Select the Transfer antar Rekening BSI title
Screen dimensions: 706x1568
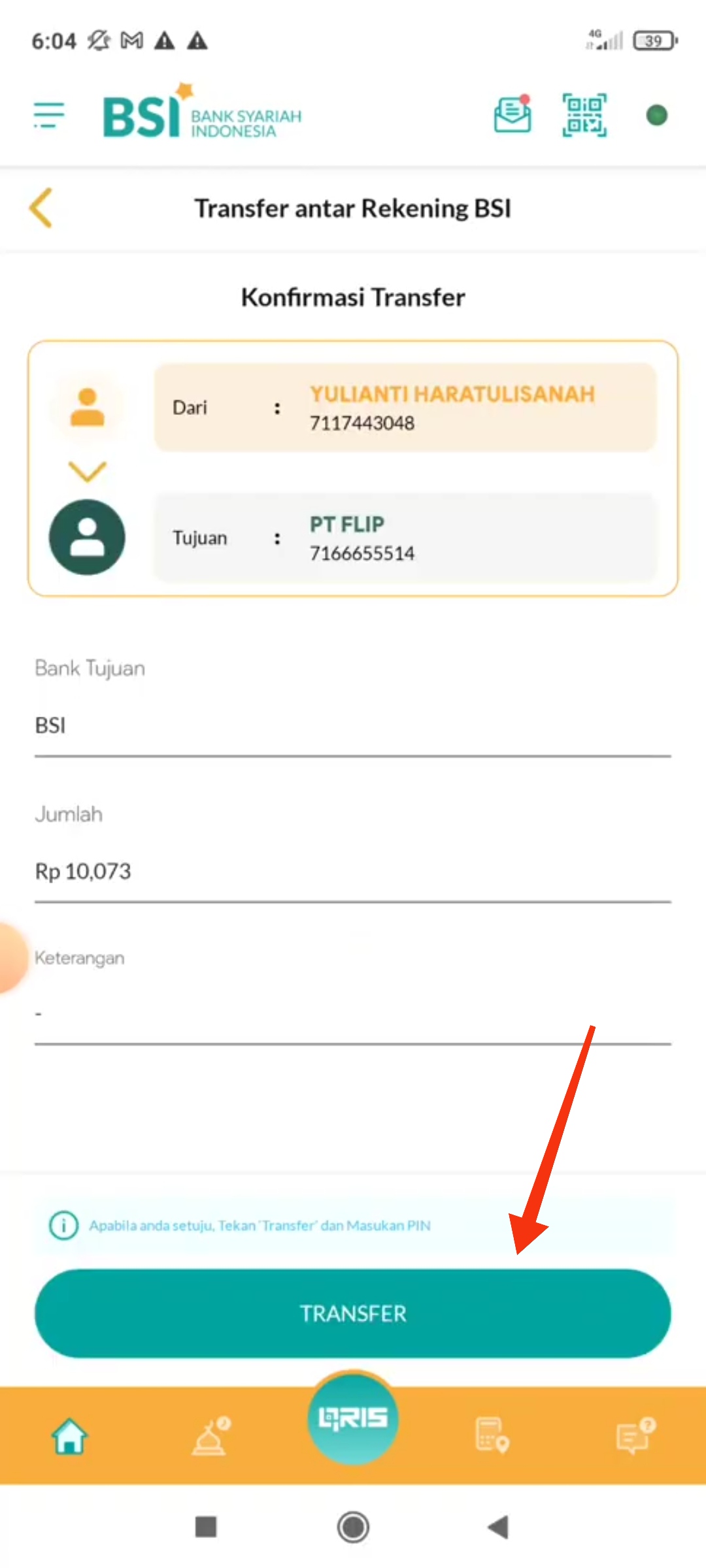tap(352, 208)
